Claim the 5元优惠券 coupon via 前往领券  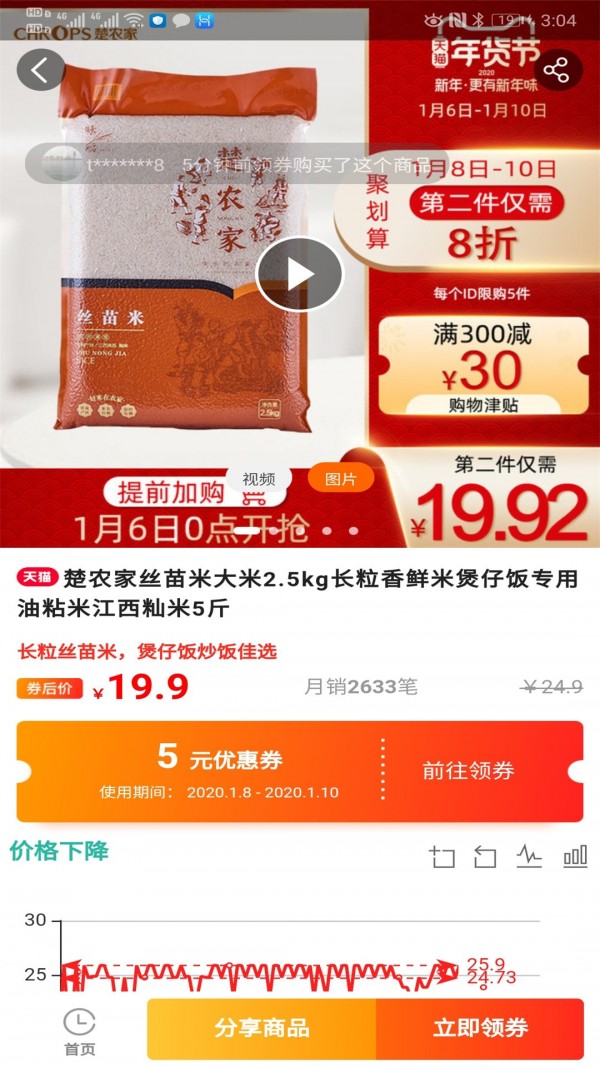coord(468,771)
